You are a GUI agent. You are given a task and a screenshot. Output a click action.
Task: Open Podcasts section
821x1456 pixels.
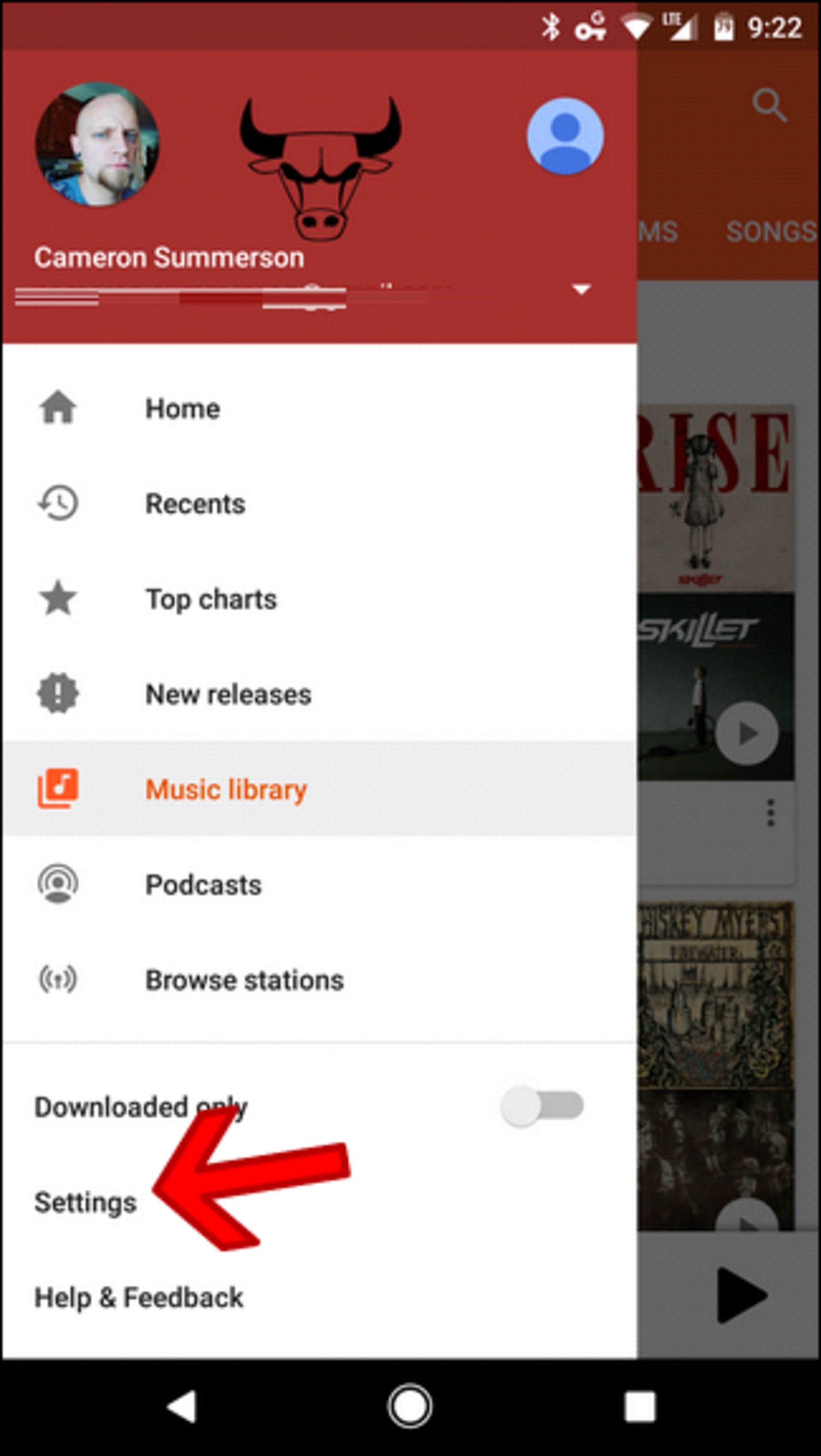pos(203,884)
